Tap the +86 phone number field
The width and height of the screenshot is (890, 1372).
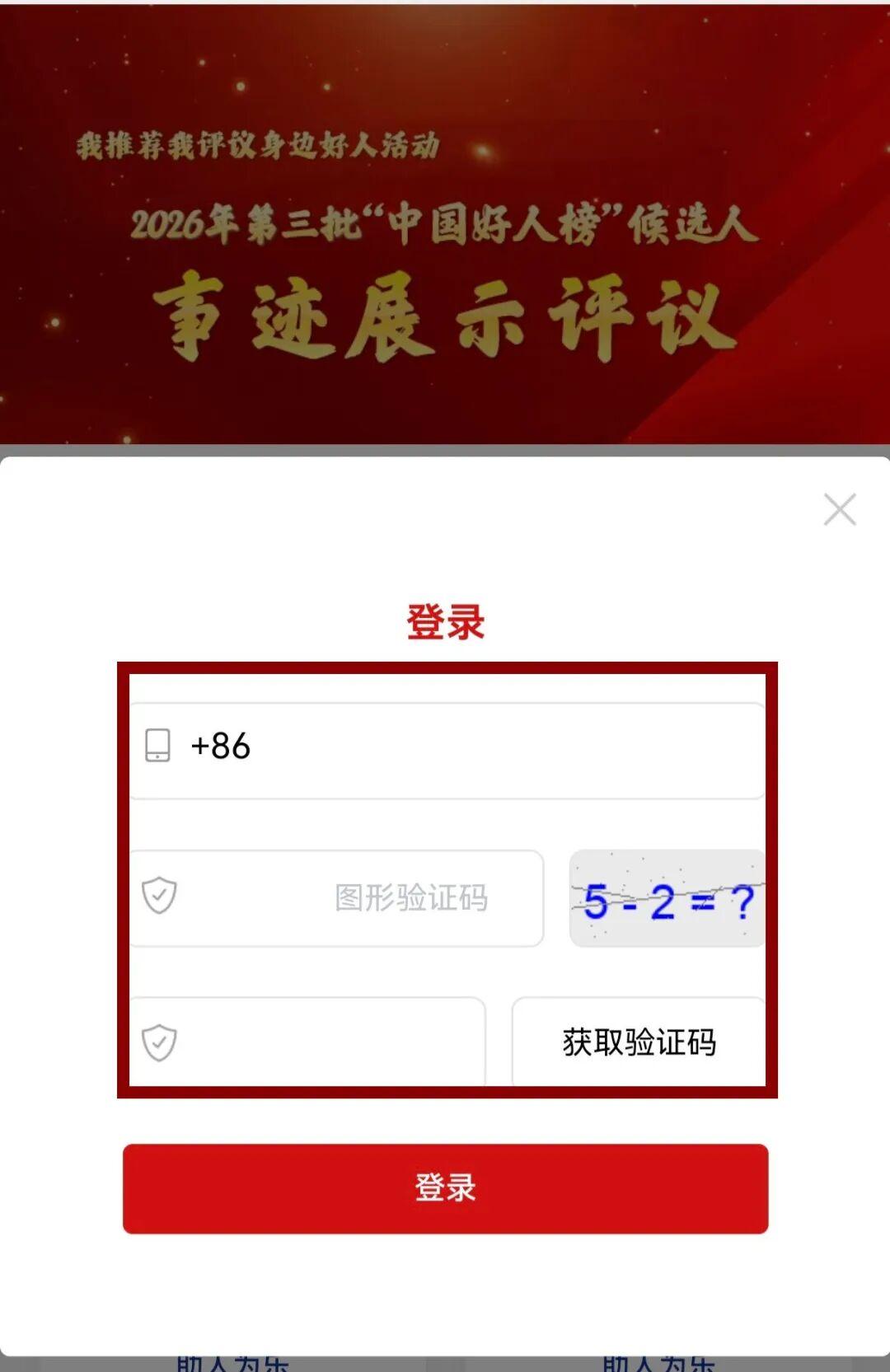point(447,751)
